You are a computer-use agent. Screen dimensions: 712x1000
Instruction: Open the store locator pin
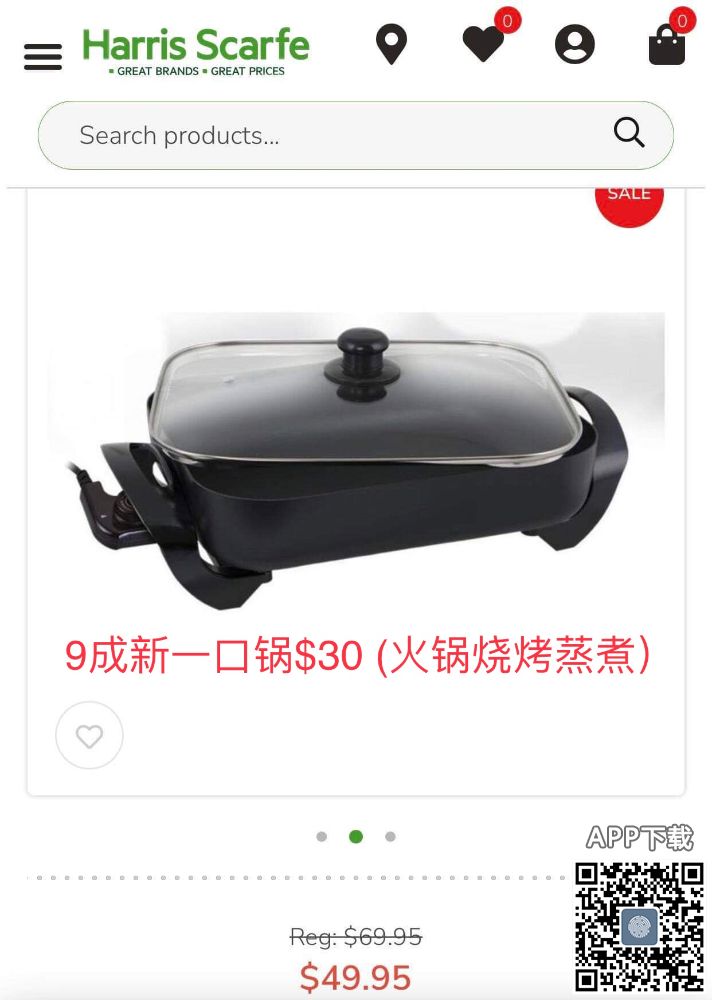click(x=391, y=45)
